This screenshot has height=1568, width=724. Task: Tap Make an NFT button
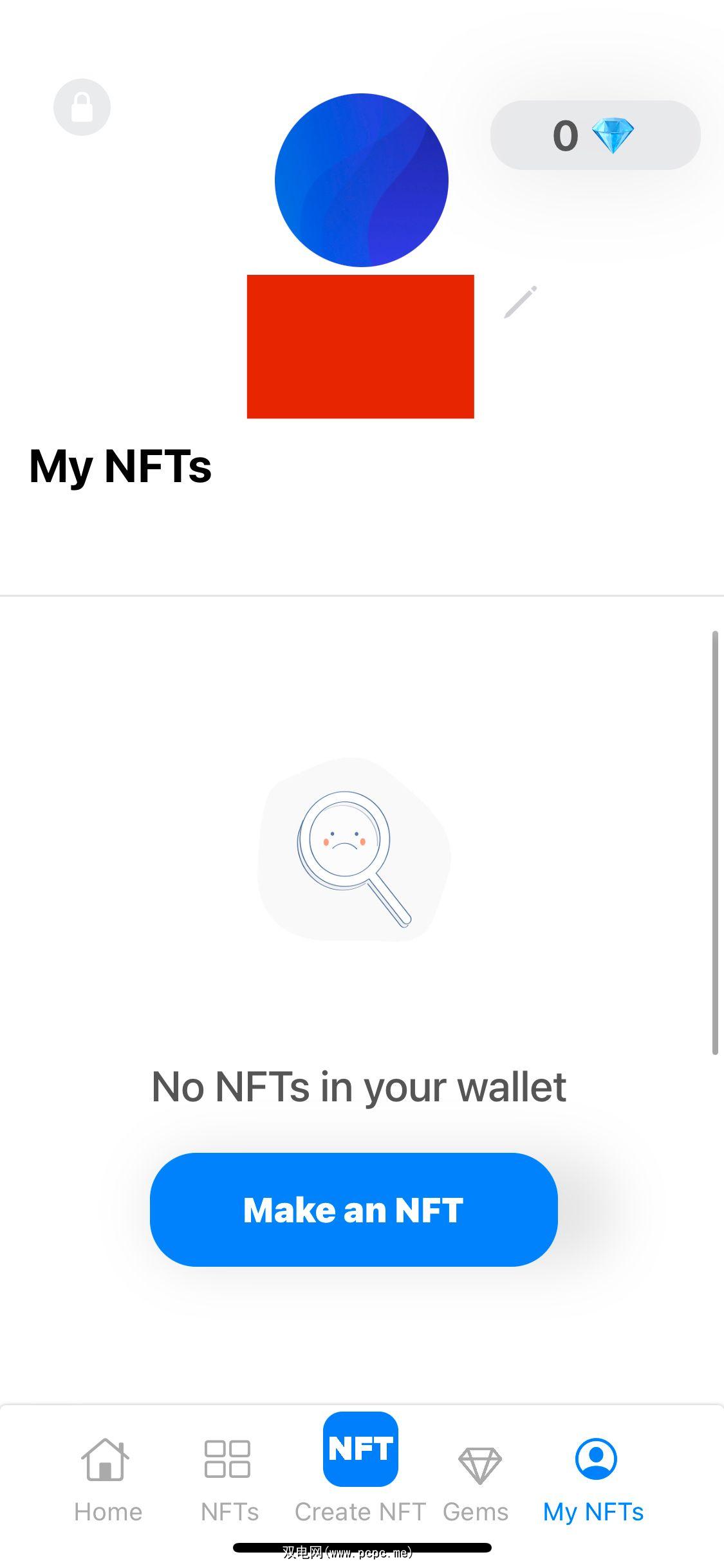[x=353, y=1209]
